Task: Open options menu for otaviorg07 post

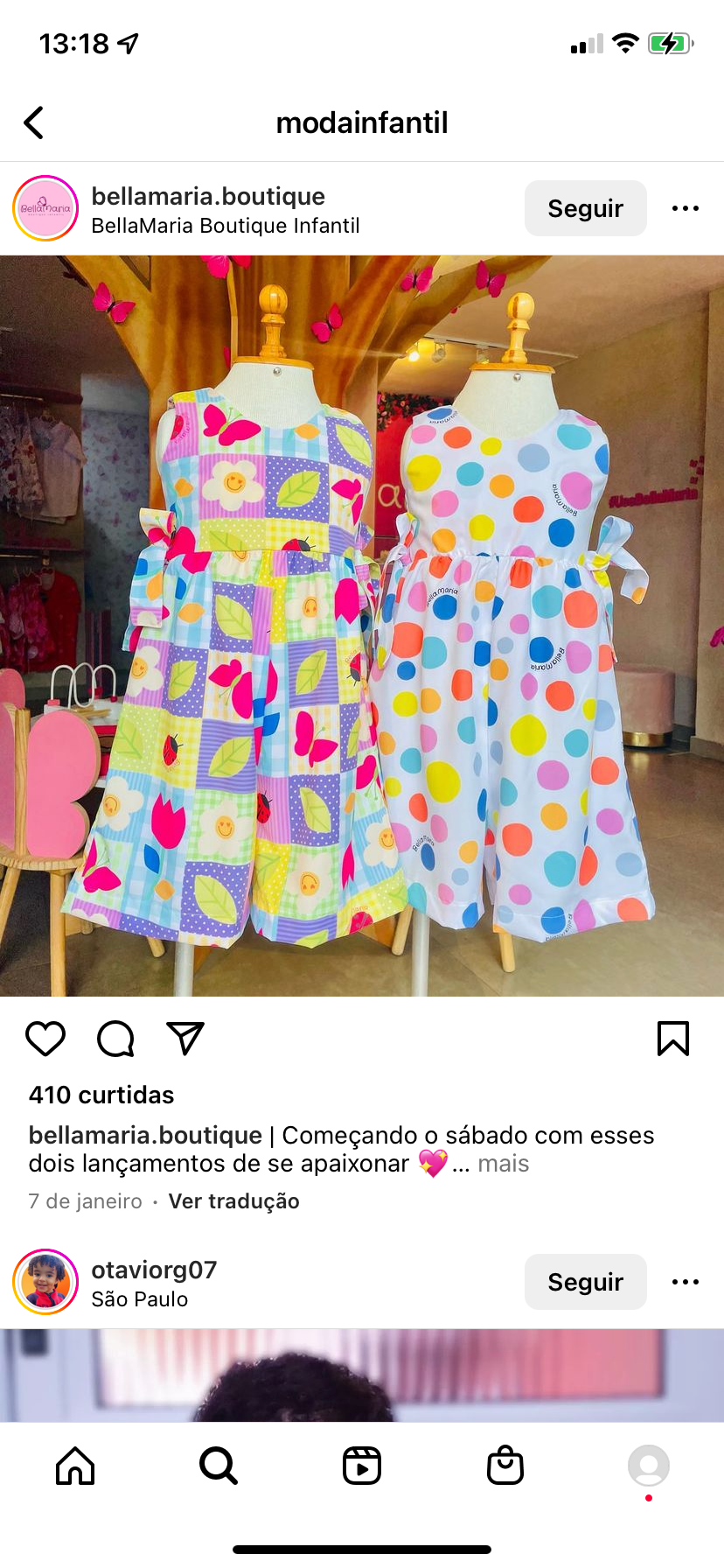Action: point(685,1282)
